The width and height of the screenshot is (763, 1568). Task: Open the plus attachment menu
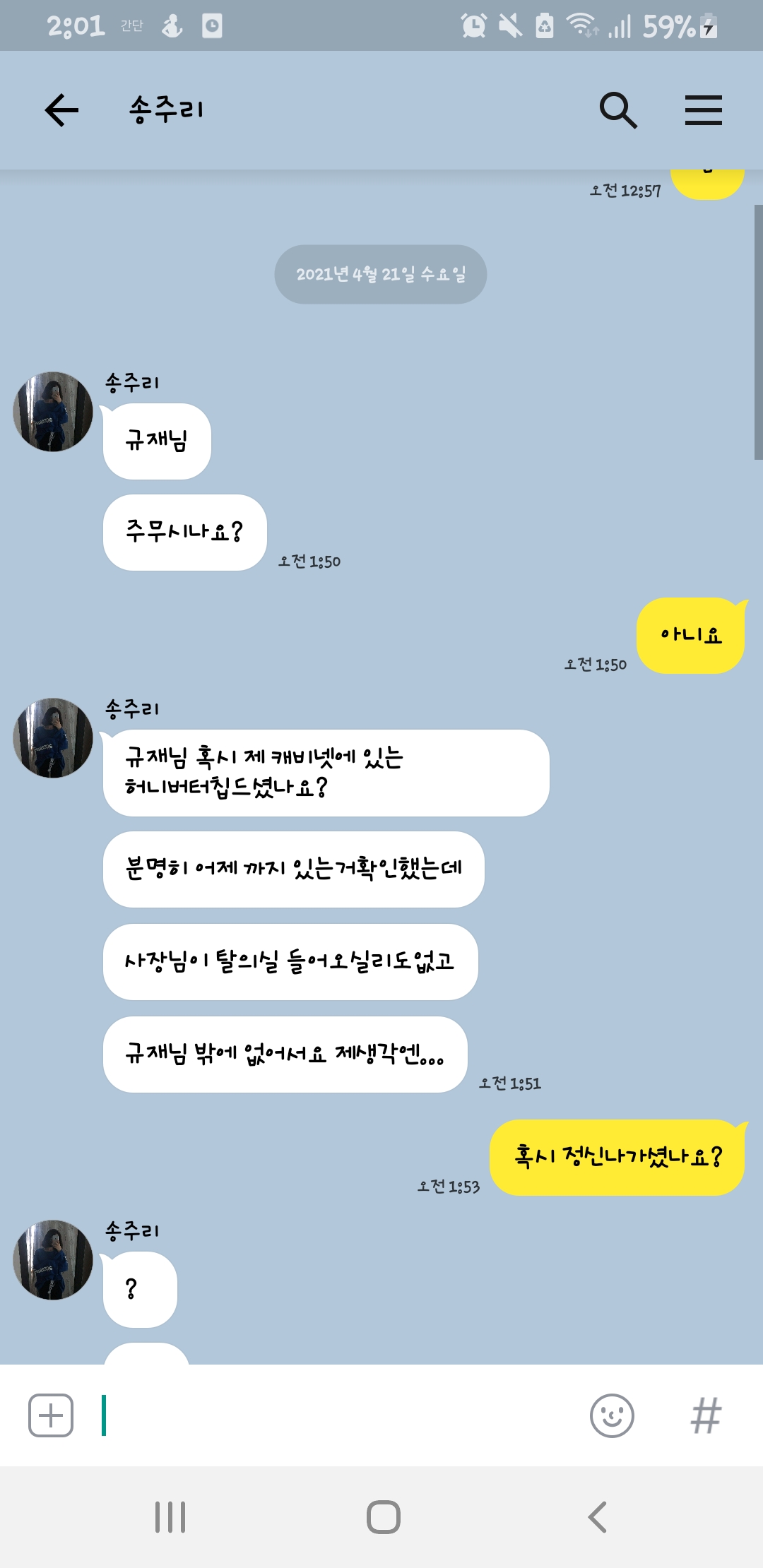(x=51, y=1415)
